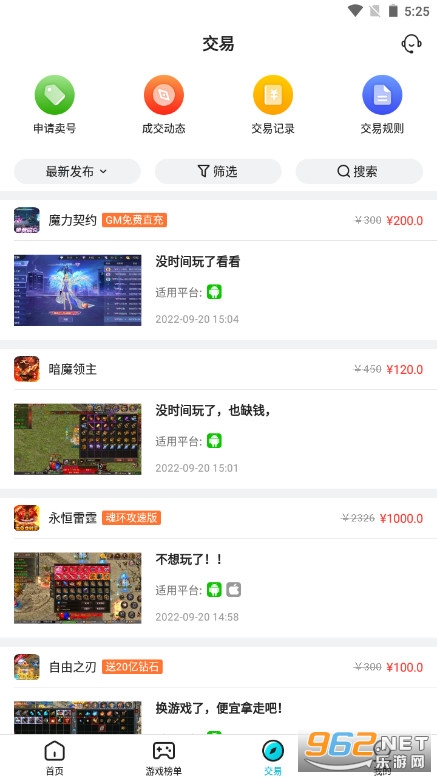Open the 暗魔领主 account listing
Viewport: 437px width, 778px height.
coord(218,419)
